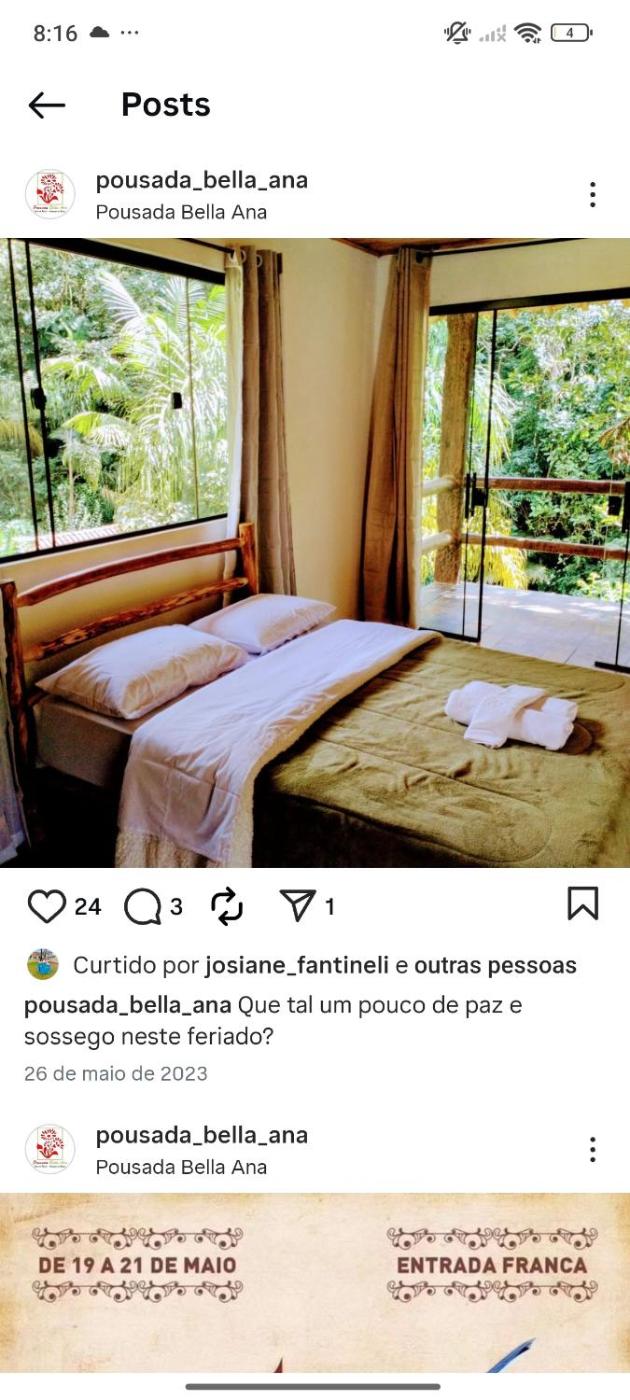Viewport: 630px width, 1400px height.
Task: Open options menu for the bedroom photo post
Action: tap(592, 195)
